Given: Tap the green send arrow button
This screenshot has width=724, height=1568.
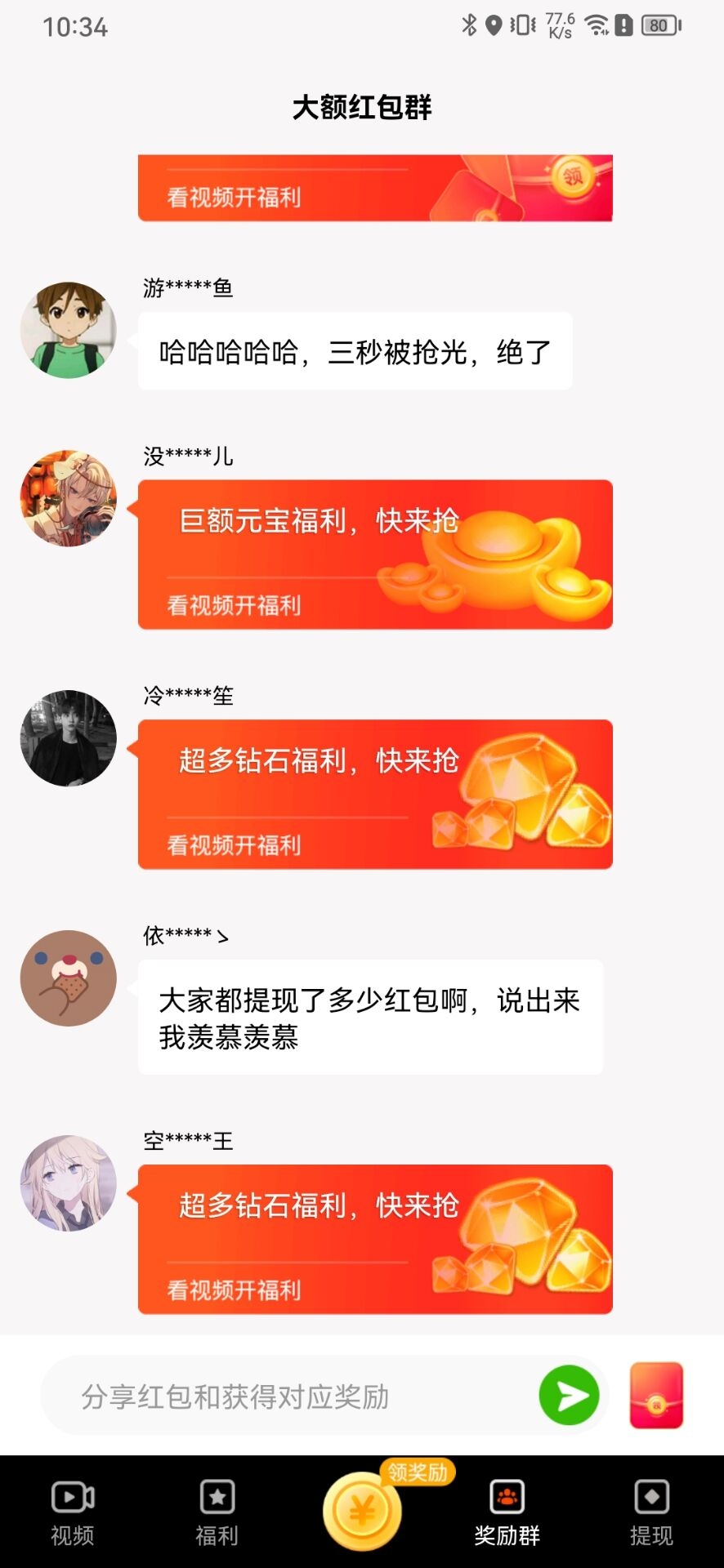Looking at the screenshot, I should click(569, 1395).
